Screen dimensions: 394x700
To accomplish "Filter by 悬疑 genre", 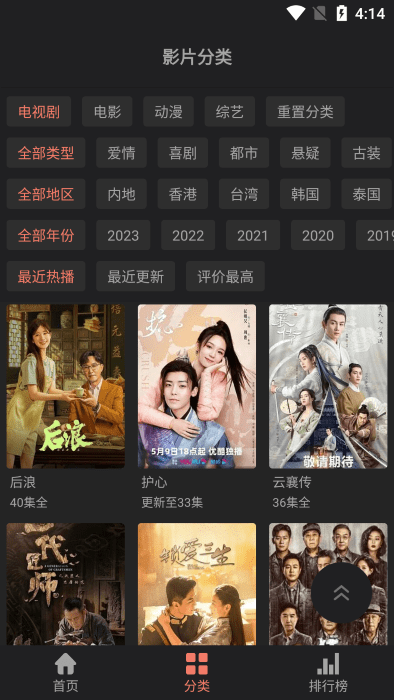I will tap(305, 153).
